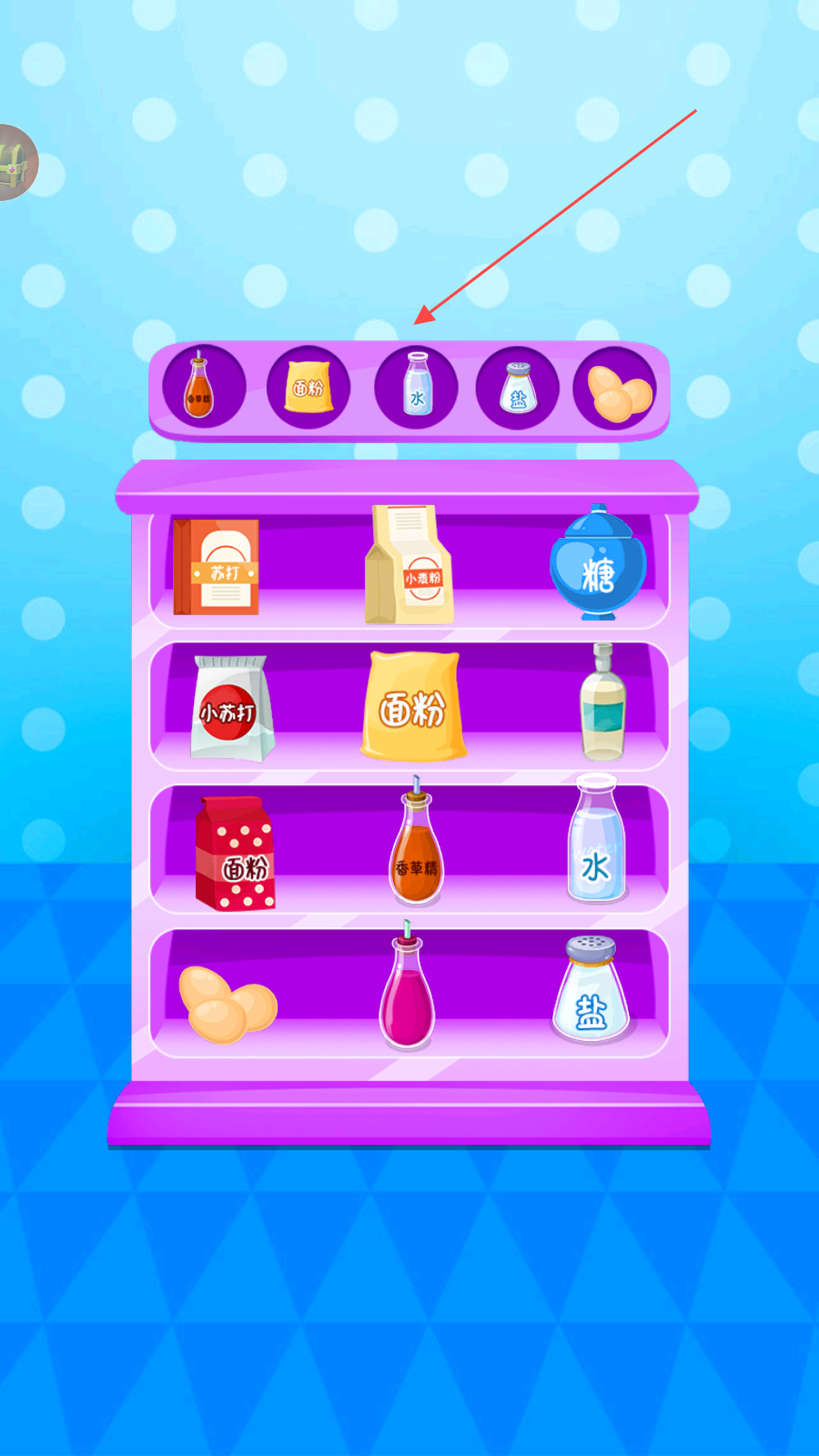Tap the pink liquid bottle

(x=407, y=990)
